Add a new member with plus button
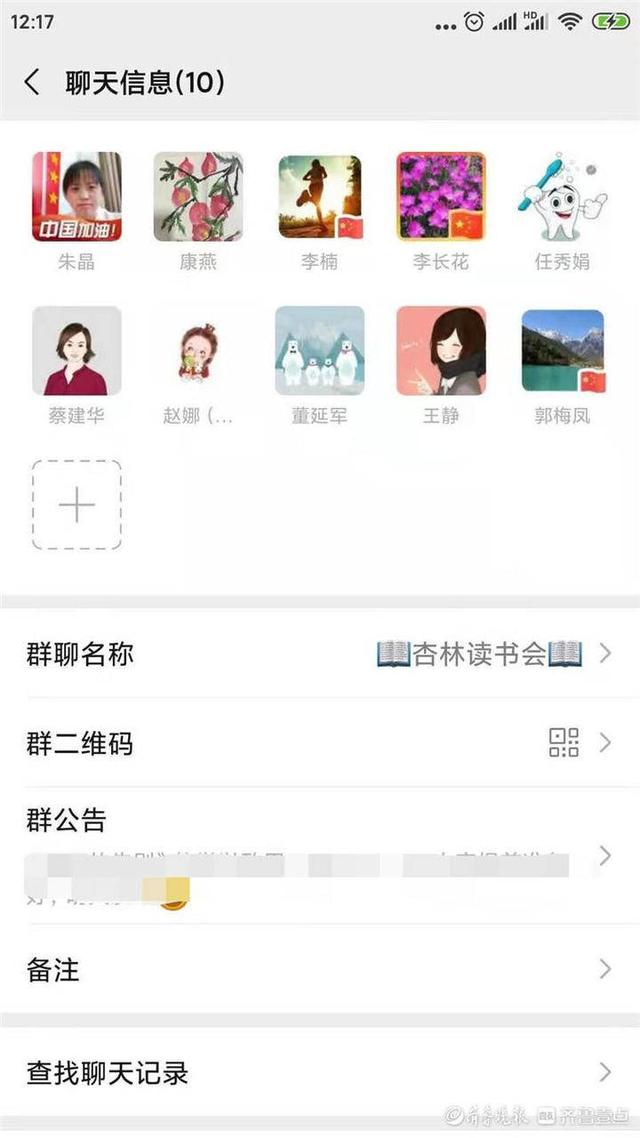This screenshot has width=640, height=1138. click(77, 505)
